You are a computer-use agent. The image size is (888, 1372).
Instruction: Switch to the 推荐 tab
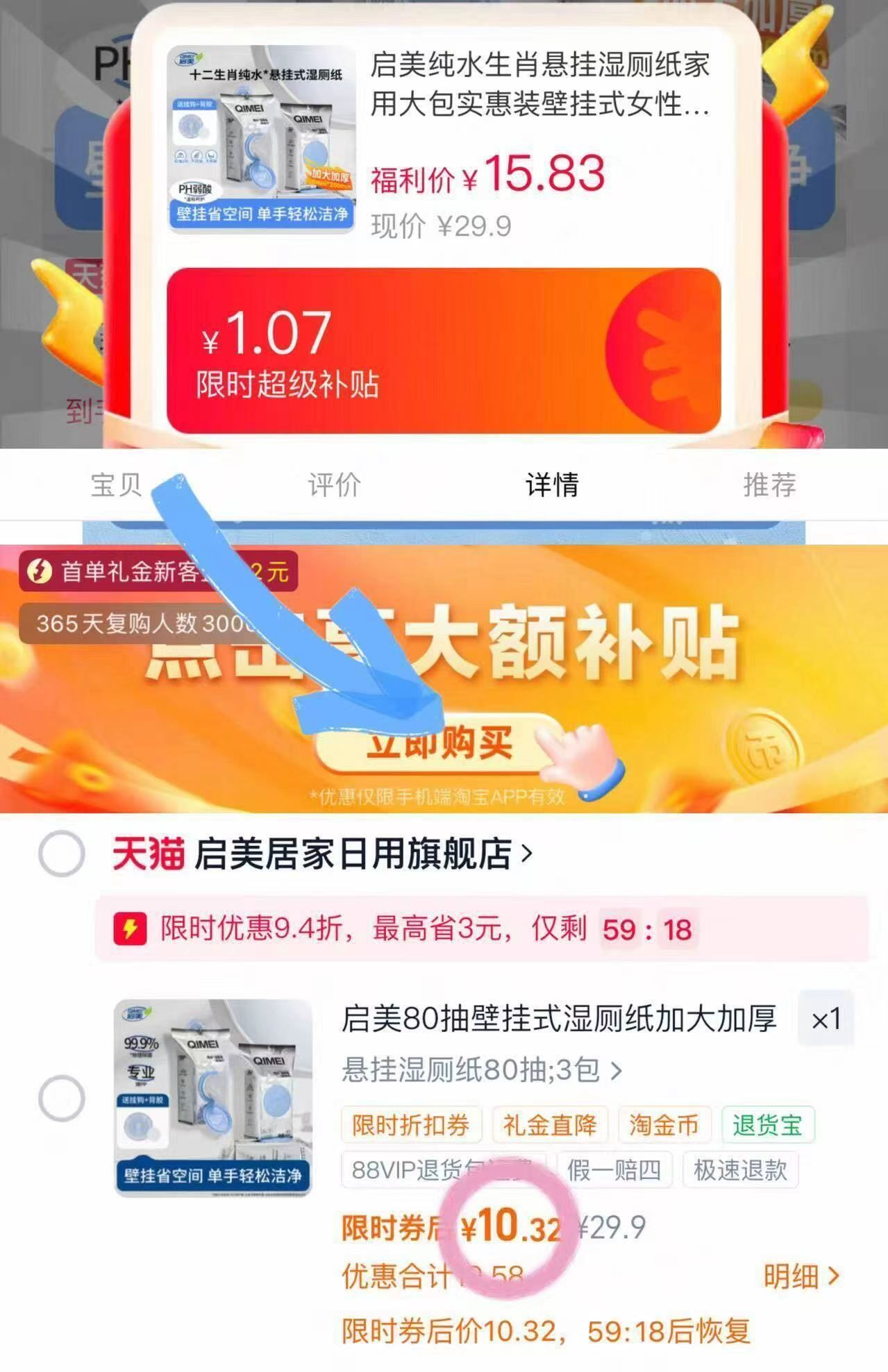pyautogui.click(x=768, y=486)
